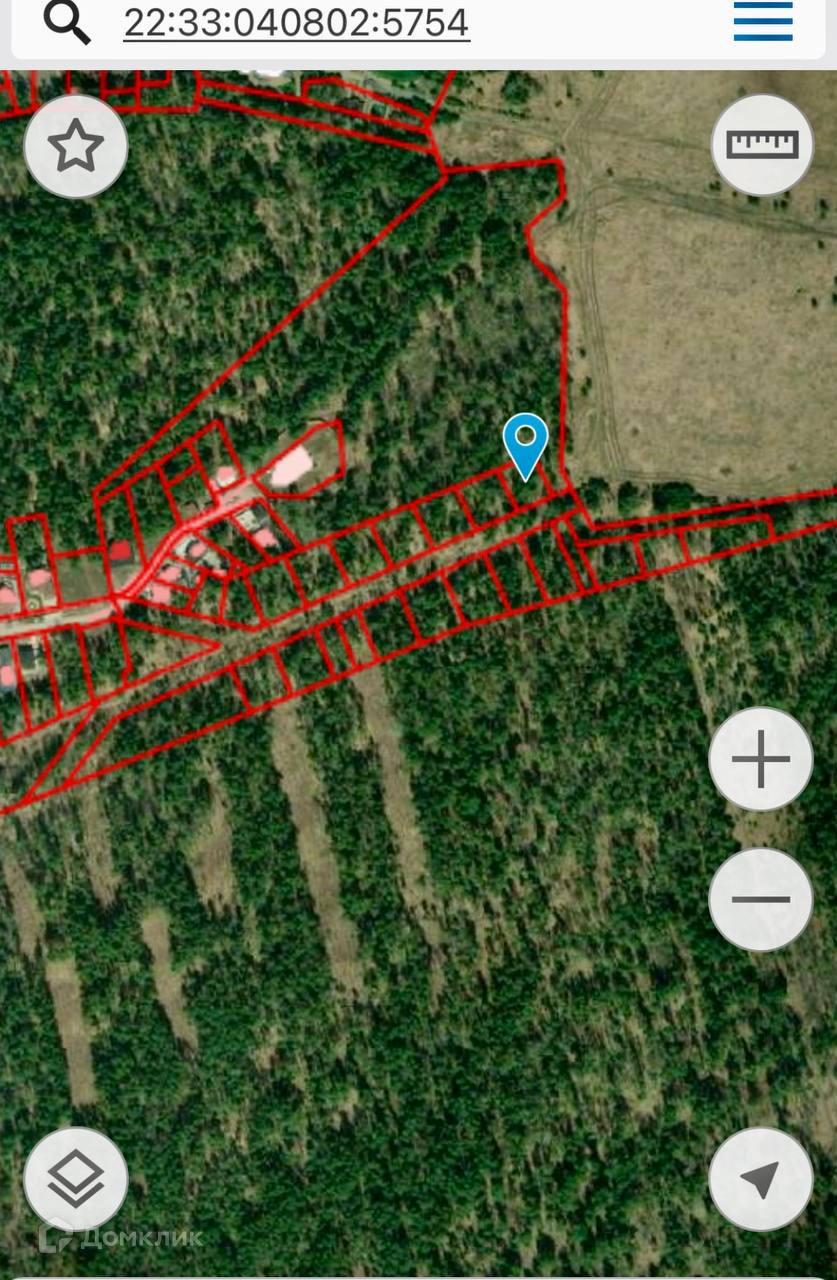Zoom in on the map
This screenshot has width=837, height=1280.
tap(760, 759)
